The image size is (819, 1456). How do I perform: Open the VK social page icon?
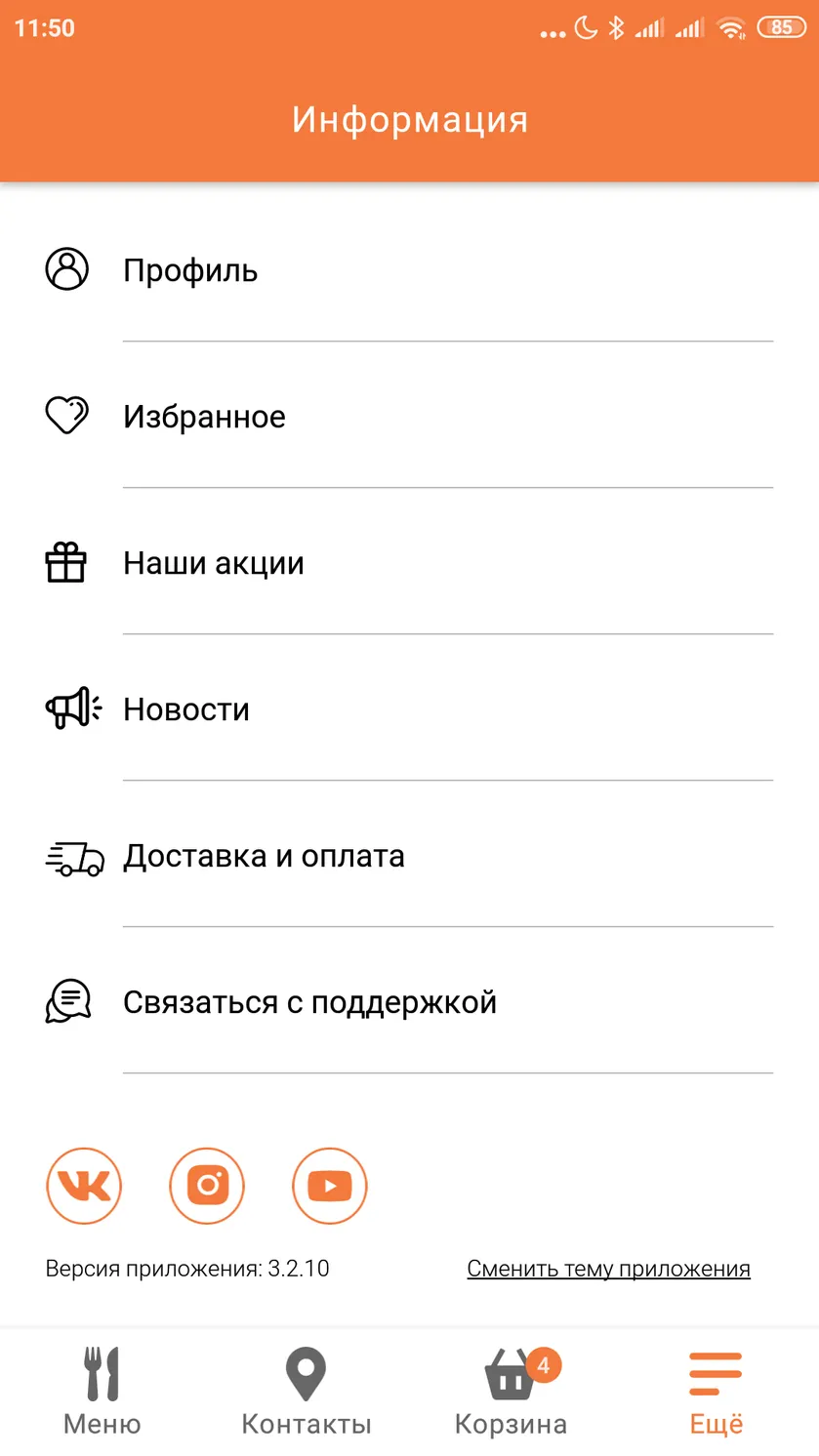tap(84, 1186)
